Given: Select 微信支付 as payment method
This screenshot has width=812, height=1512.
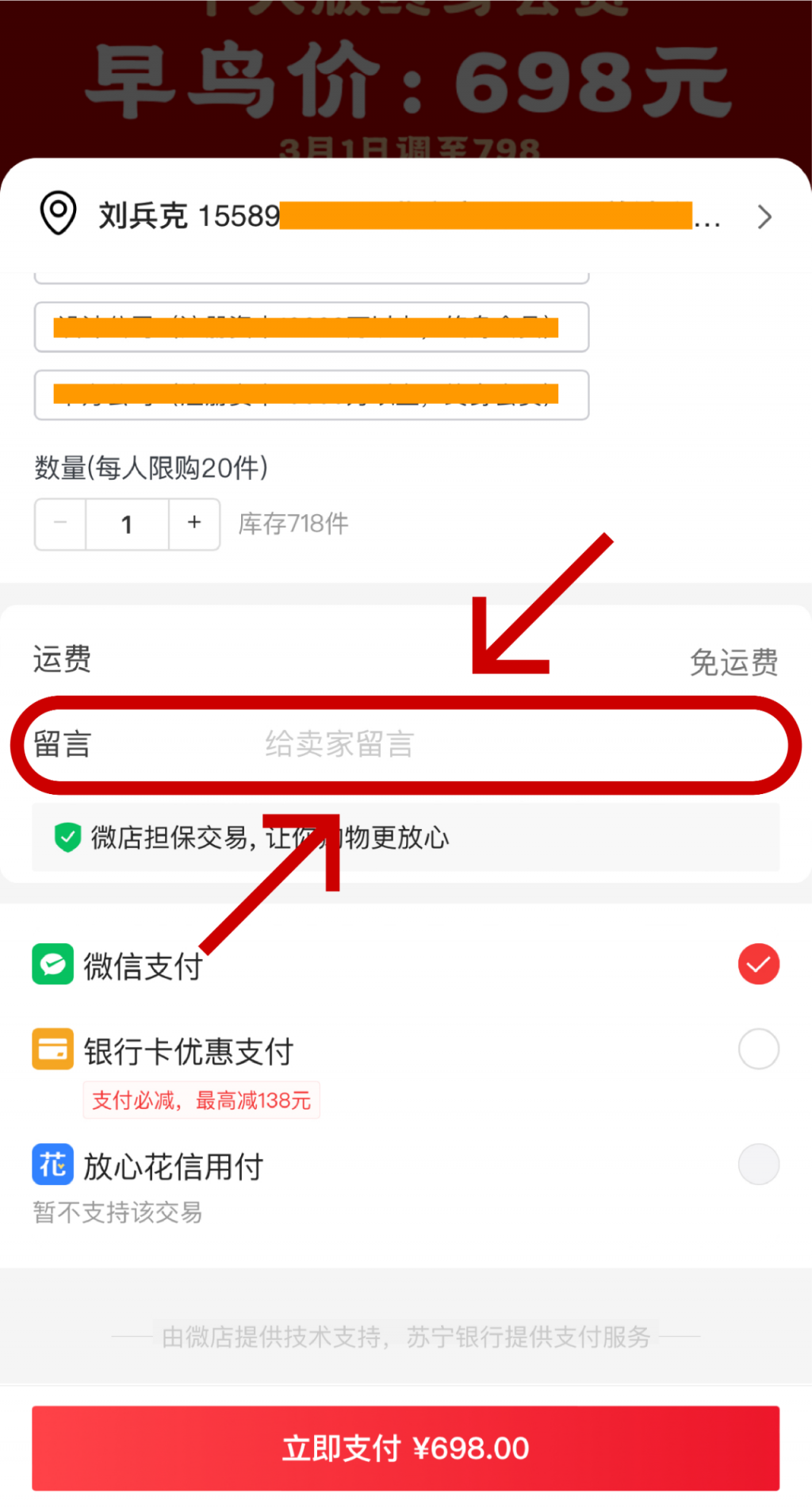Looking at the screenshot, I should pos(758,964).
